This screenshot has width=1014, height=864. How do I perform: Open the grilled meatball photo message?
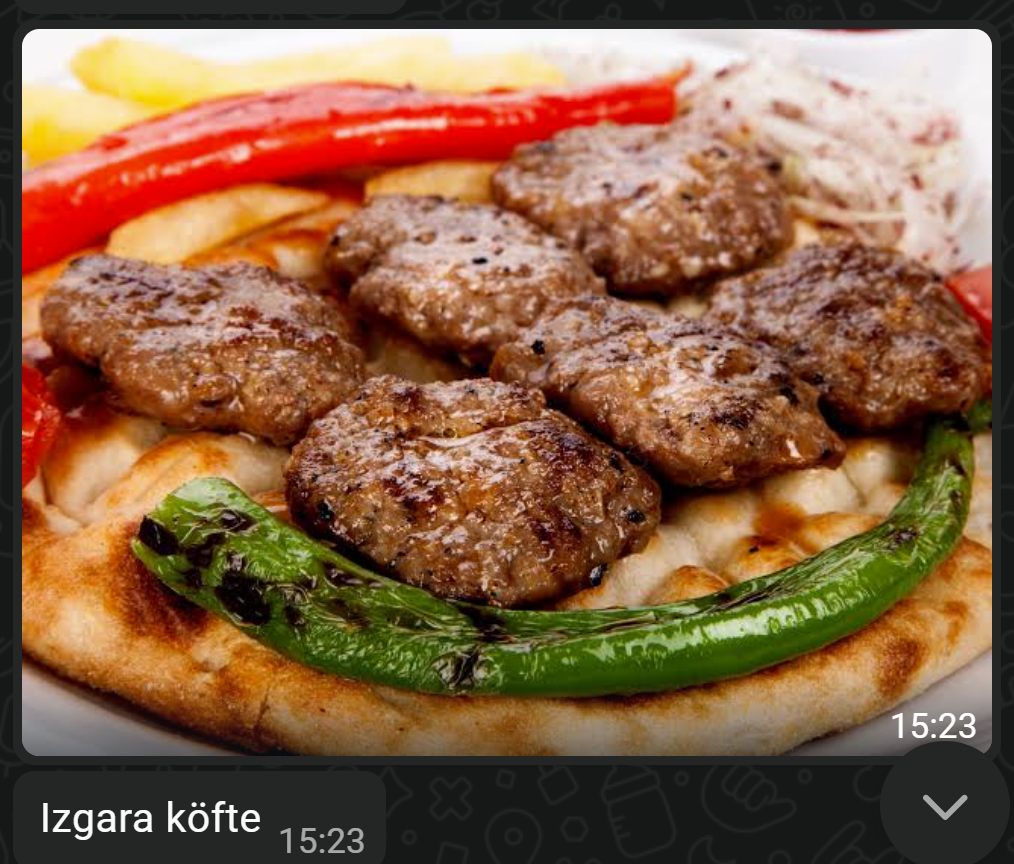506,390
